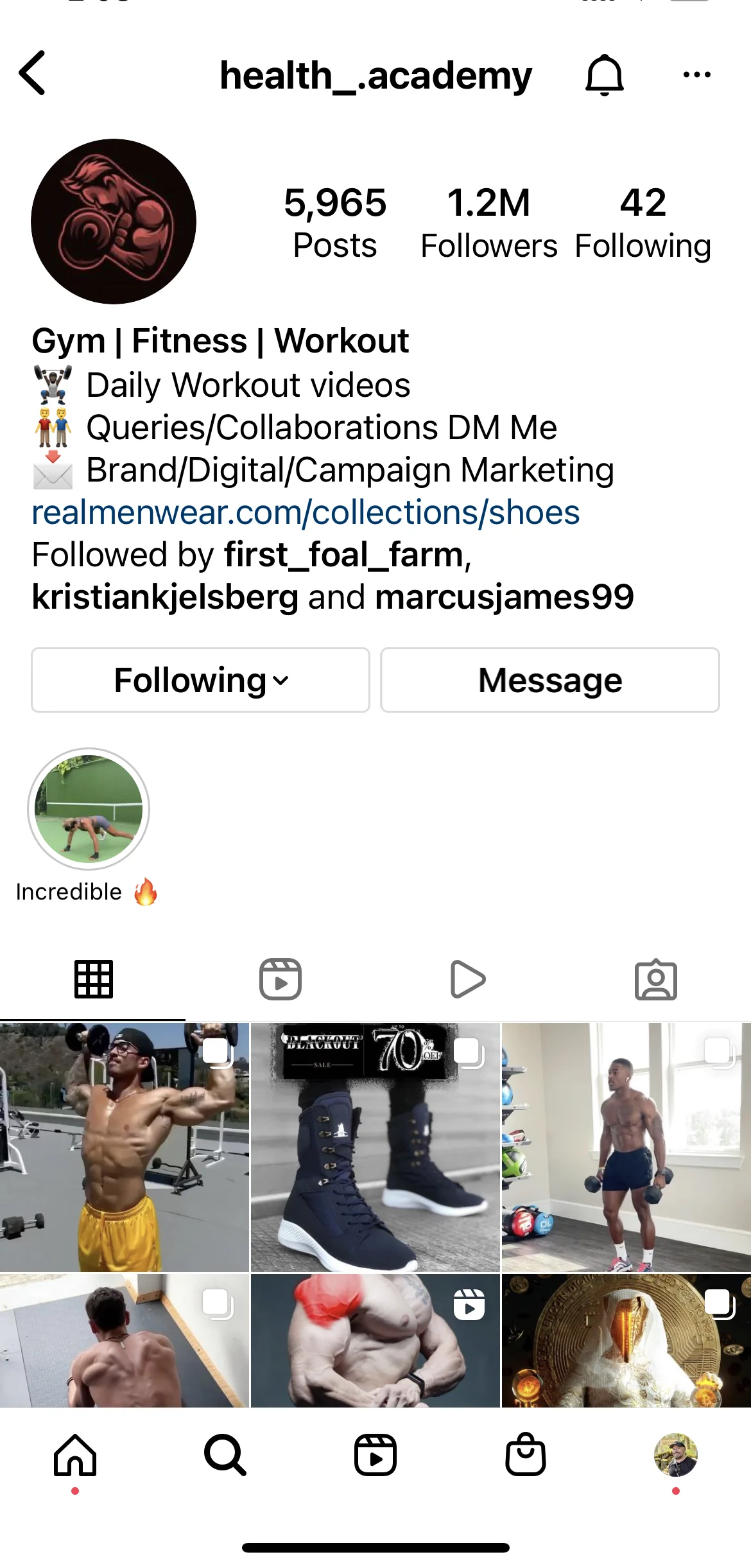
Task: Open the post of man in yellow shorts
Action: [x=124, y=1147]
